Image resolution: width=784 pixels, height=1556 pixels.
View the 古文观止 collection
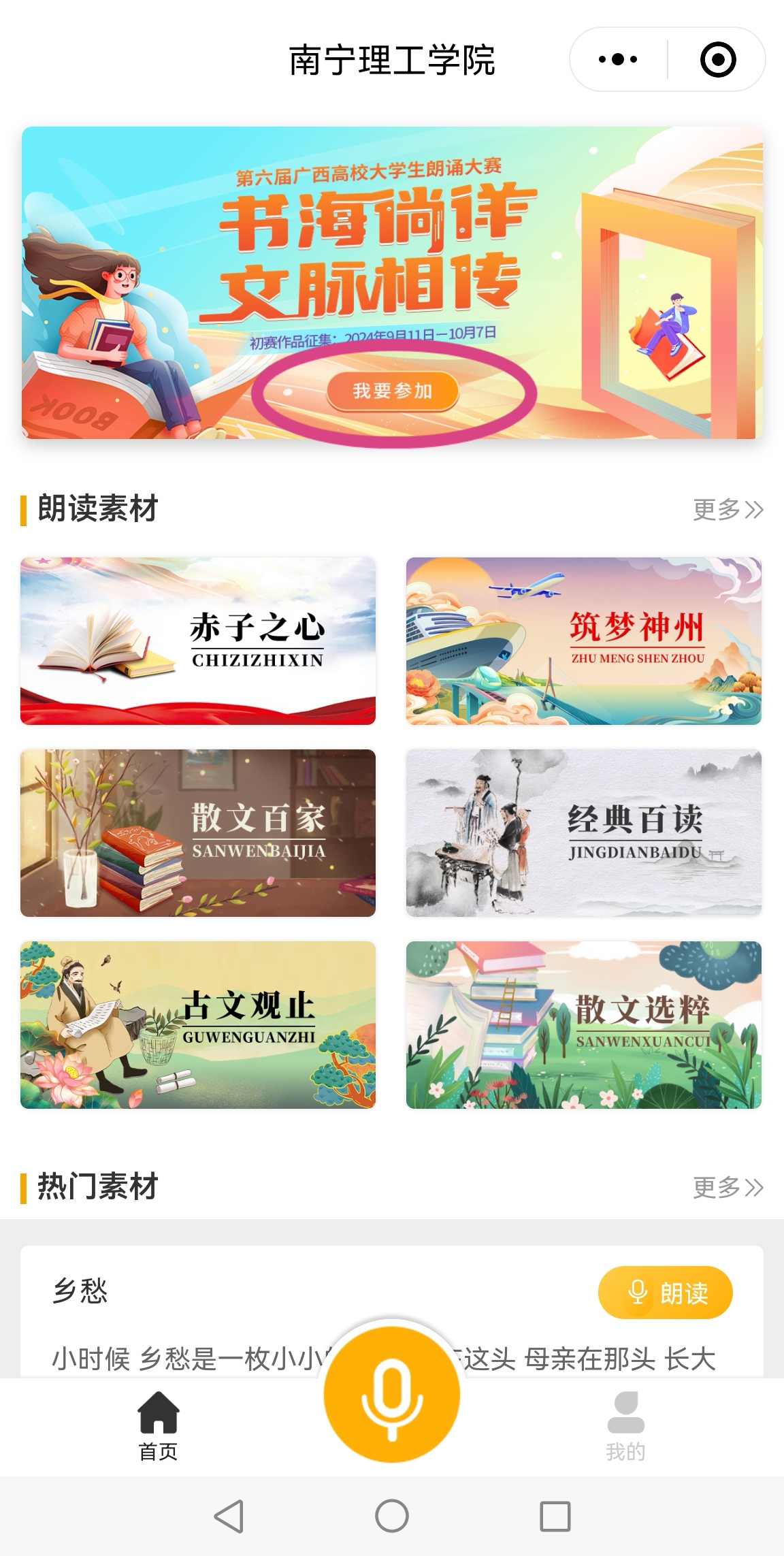point(198,1024)
